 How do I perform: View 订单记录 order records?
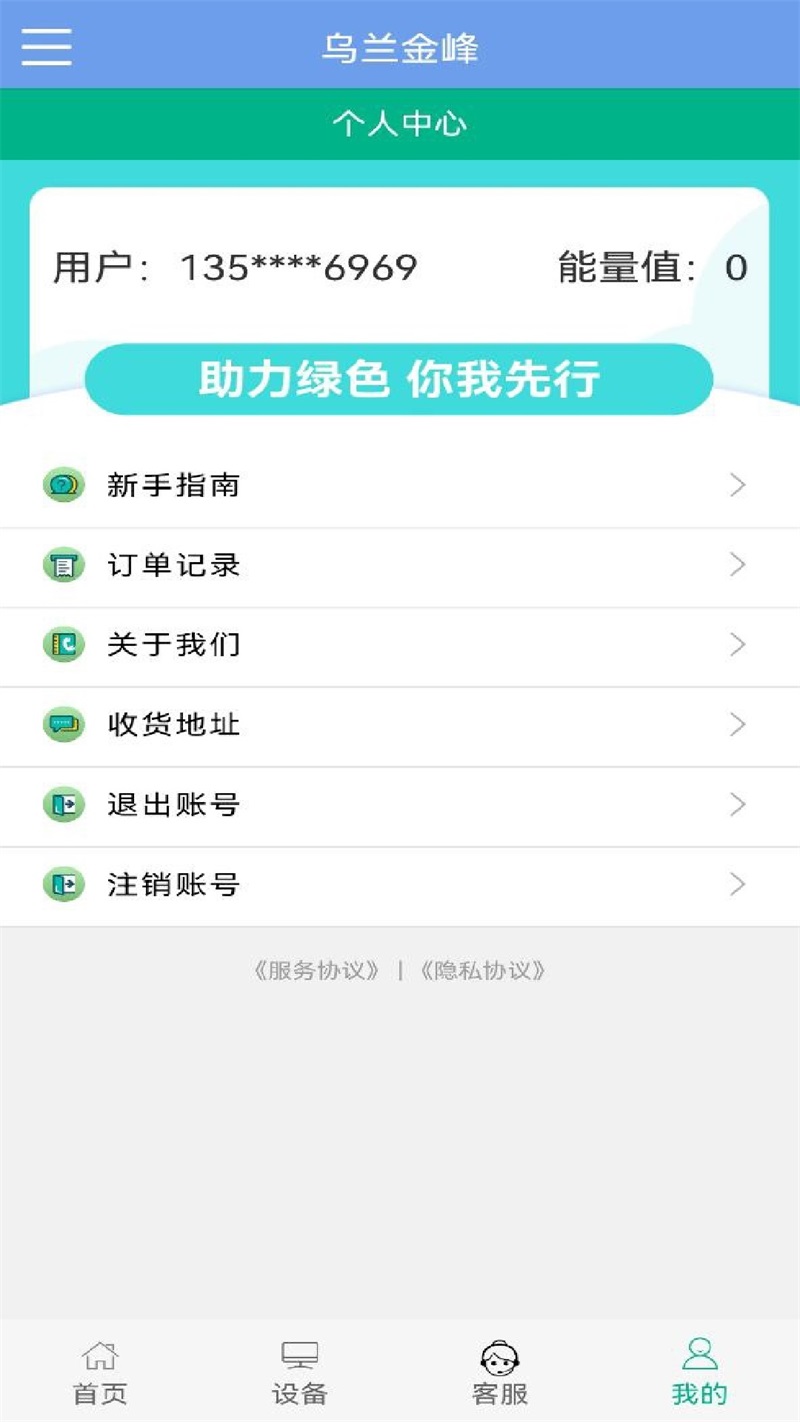400,566
